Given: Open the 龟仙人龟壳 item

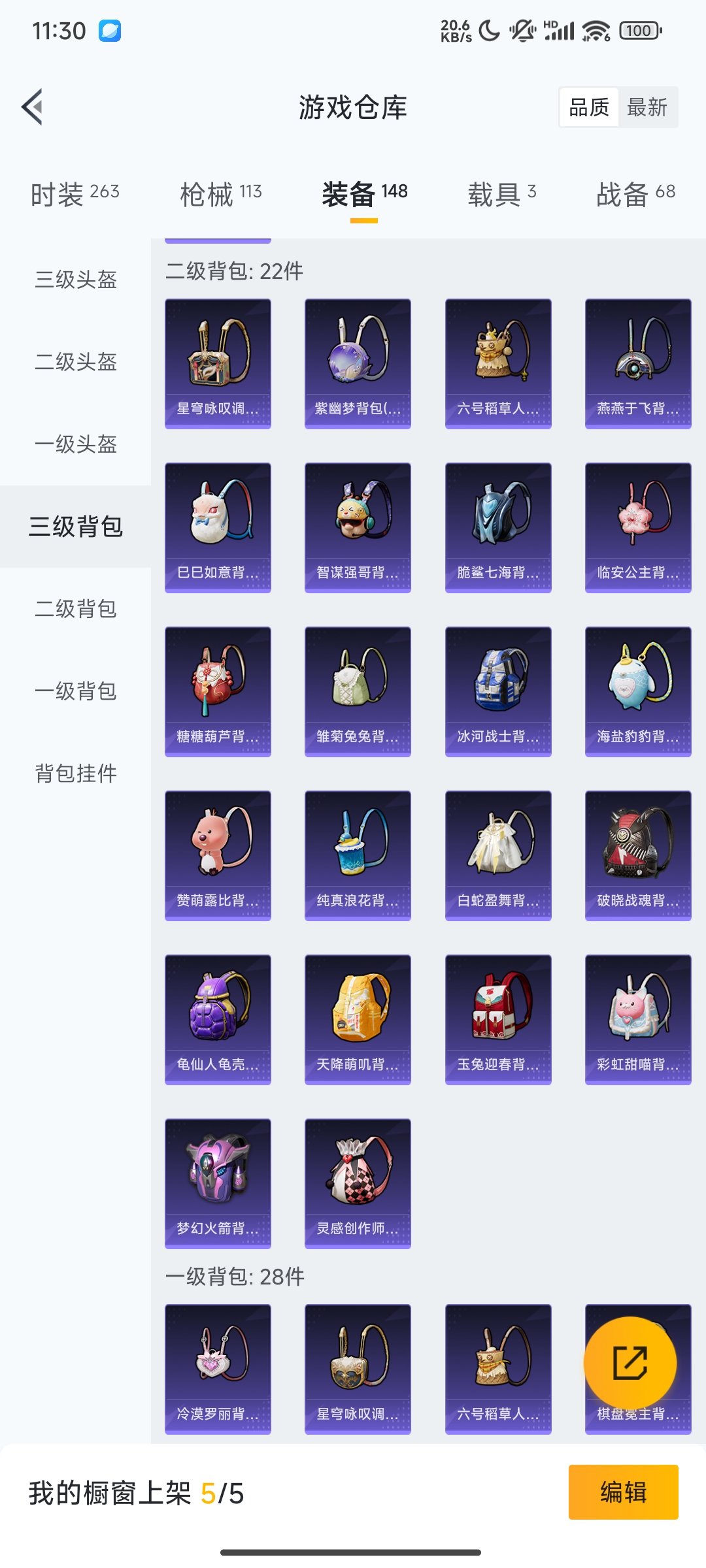Looking at the screenshot, I should click(x=218, y=1020).
